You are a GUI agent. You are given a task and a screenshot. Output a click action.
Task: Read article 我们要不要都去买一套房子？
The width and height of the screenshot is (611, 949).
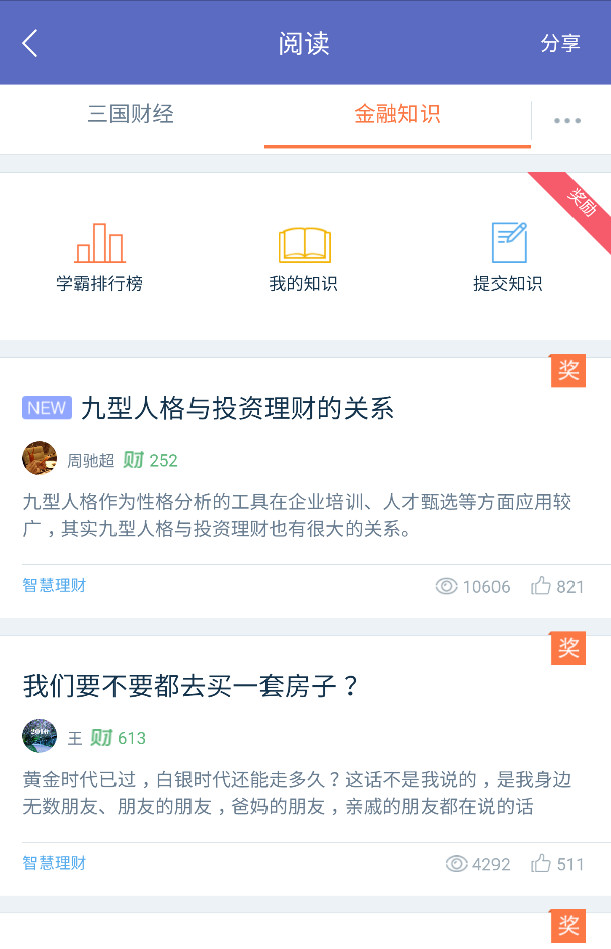pyautogui.click(x=190, y=687)
